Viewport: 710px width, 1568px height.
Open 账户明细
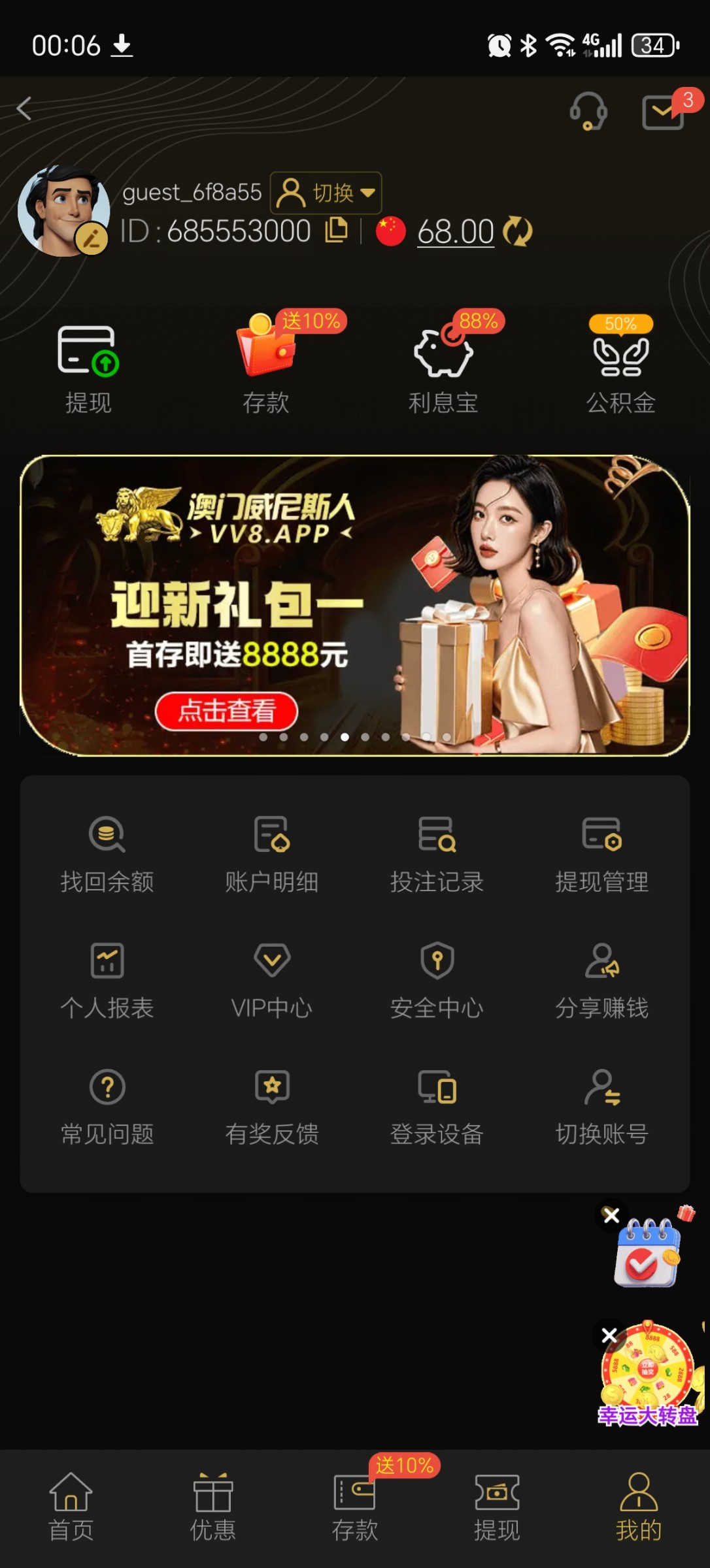coord(272,854)
